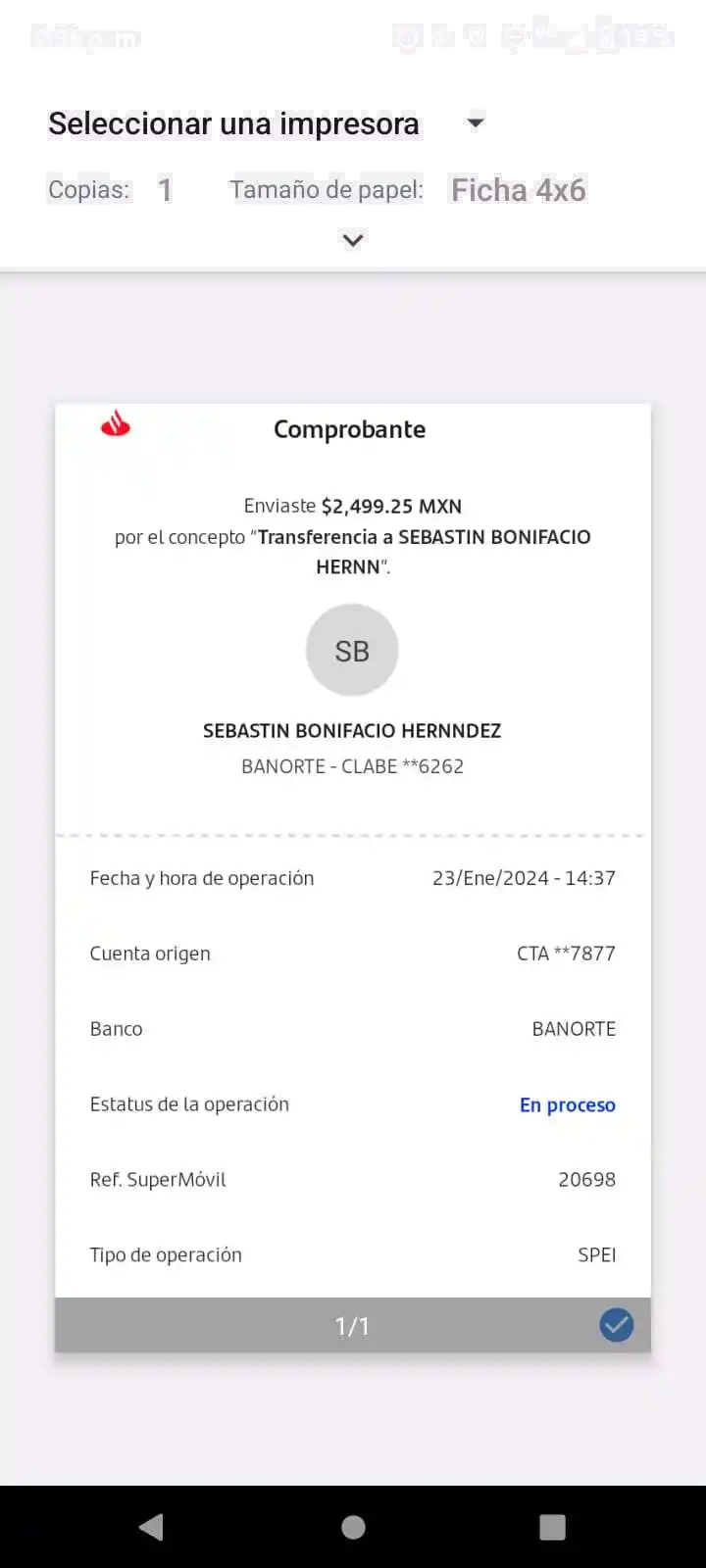Expand more print options with the chevron
Screen dimensions: 706x1568
pyautogui.click(x=353, y=241)
